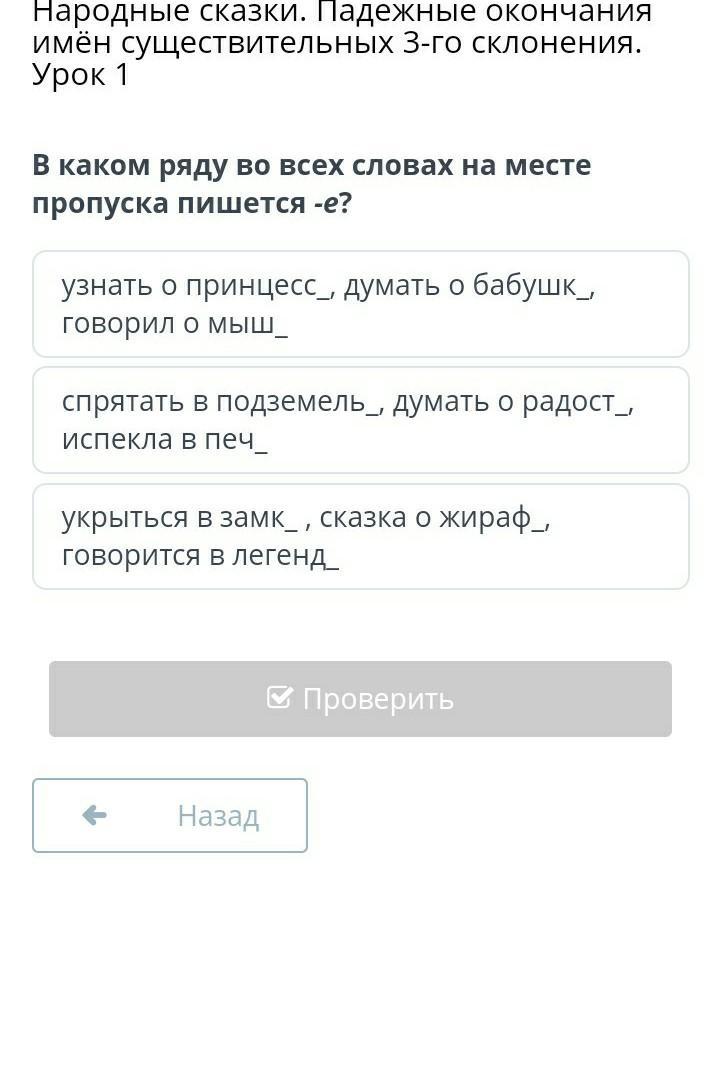
Task: Tap the Проверить button
Action: (360, 699)
